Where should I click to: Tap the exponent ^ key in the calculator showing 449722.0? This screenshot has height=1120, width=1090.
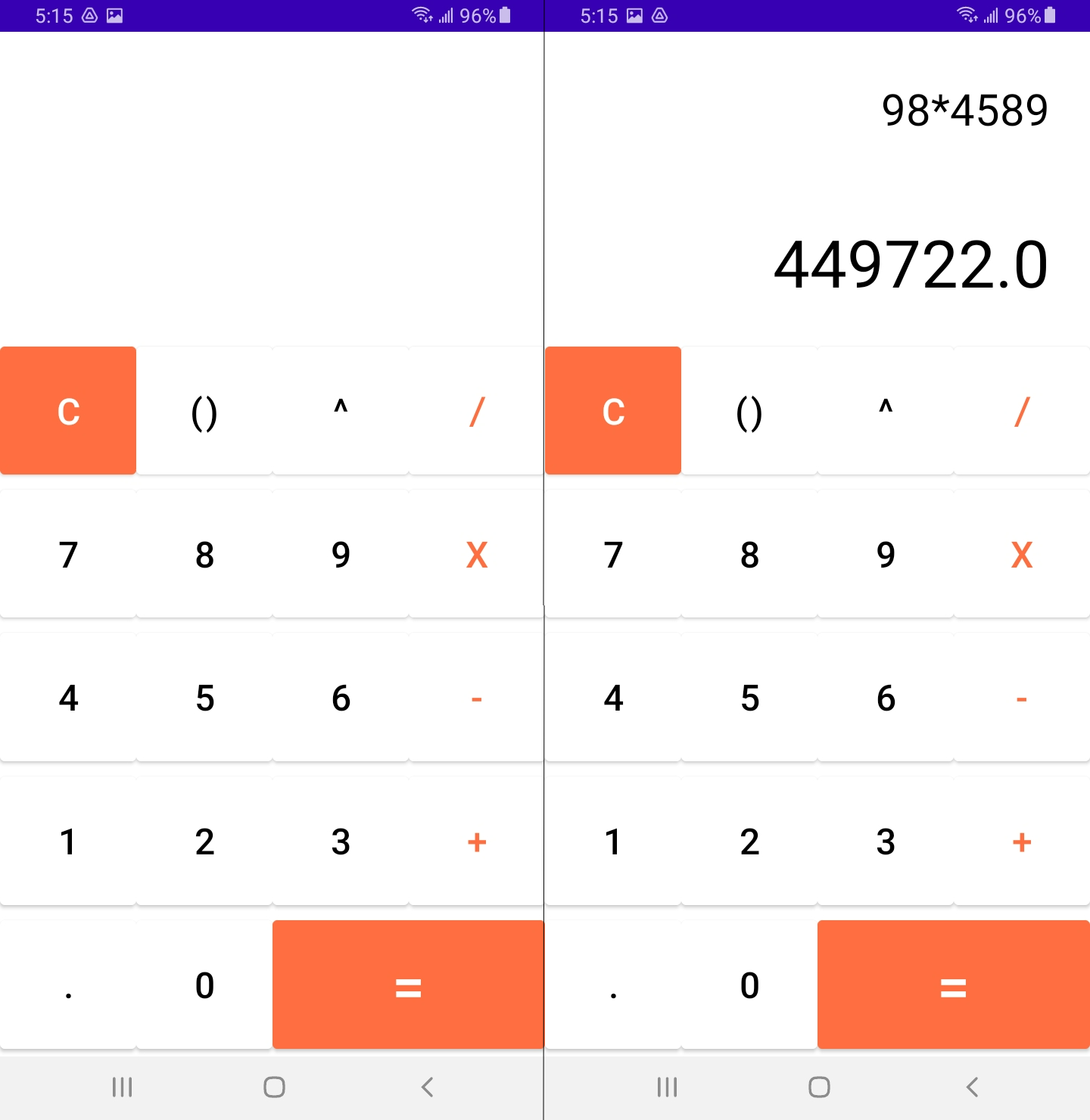click(886, 411)
